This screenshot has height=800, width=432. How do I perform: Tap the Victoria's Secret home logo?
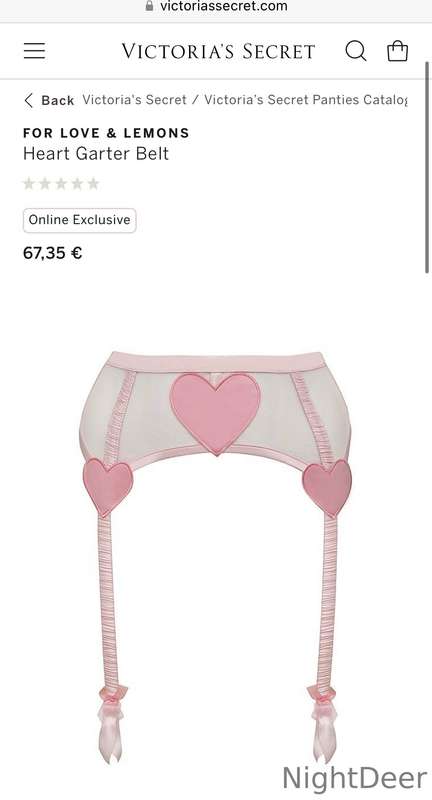218,52
